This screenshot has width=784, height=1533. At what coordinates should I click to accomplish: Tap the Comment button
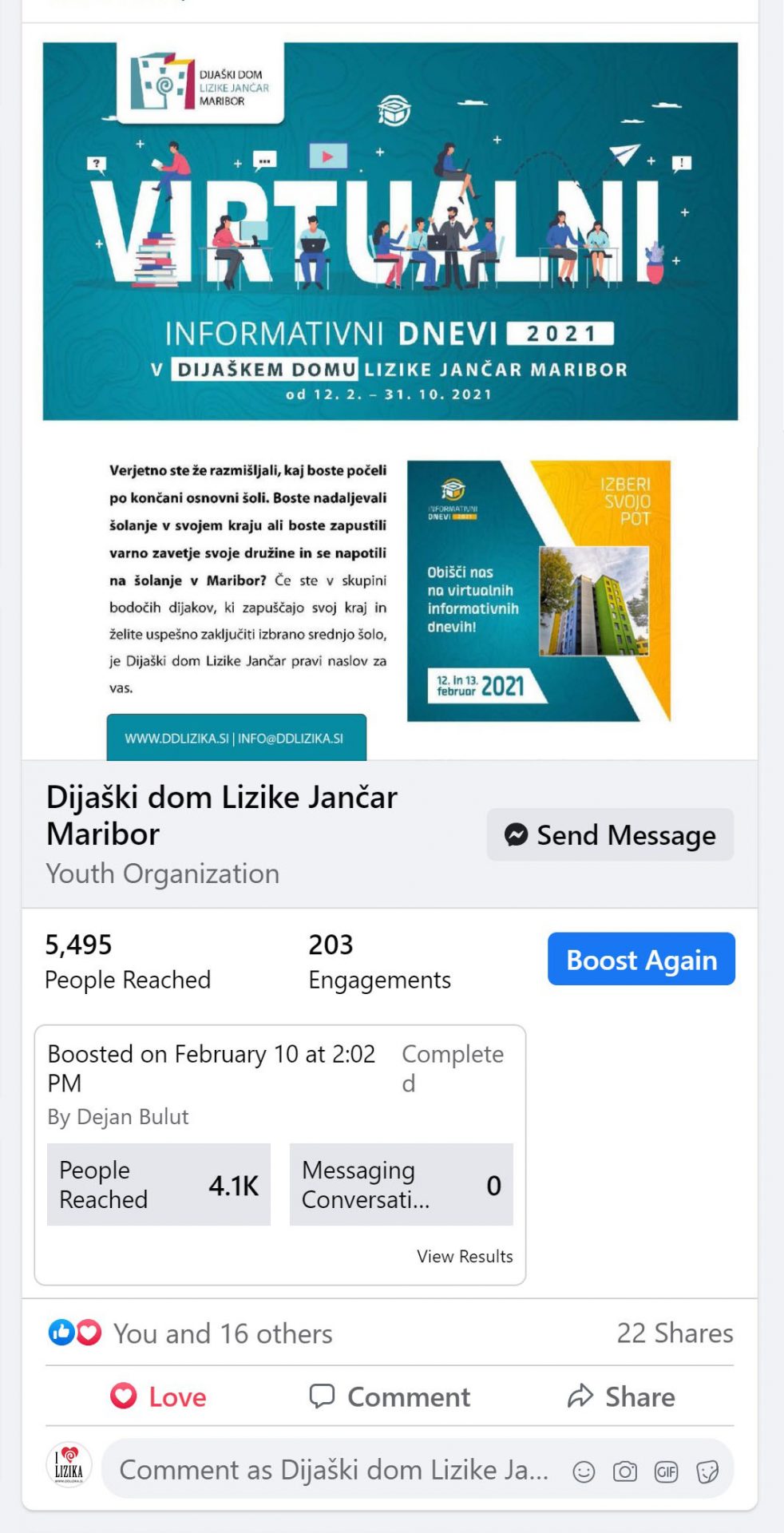point(390,1396)
